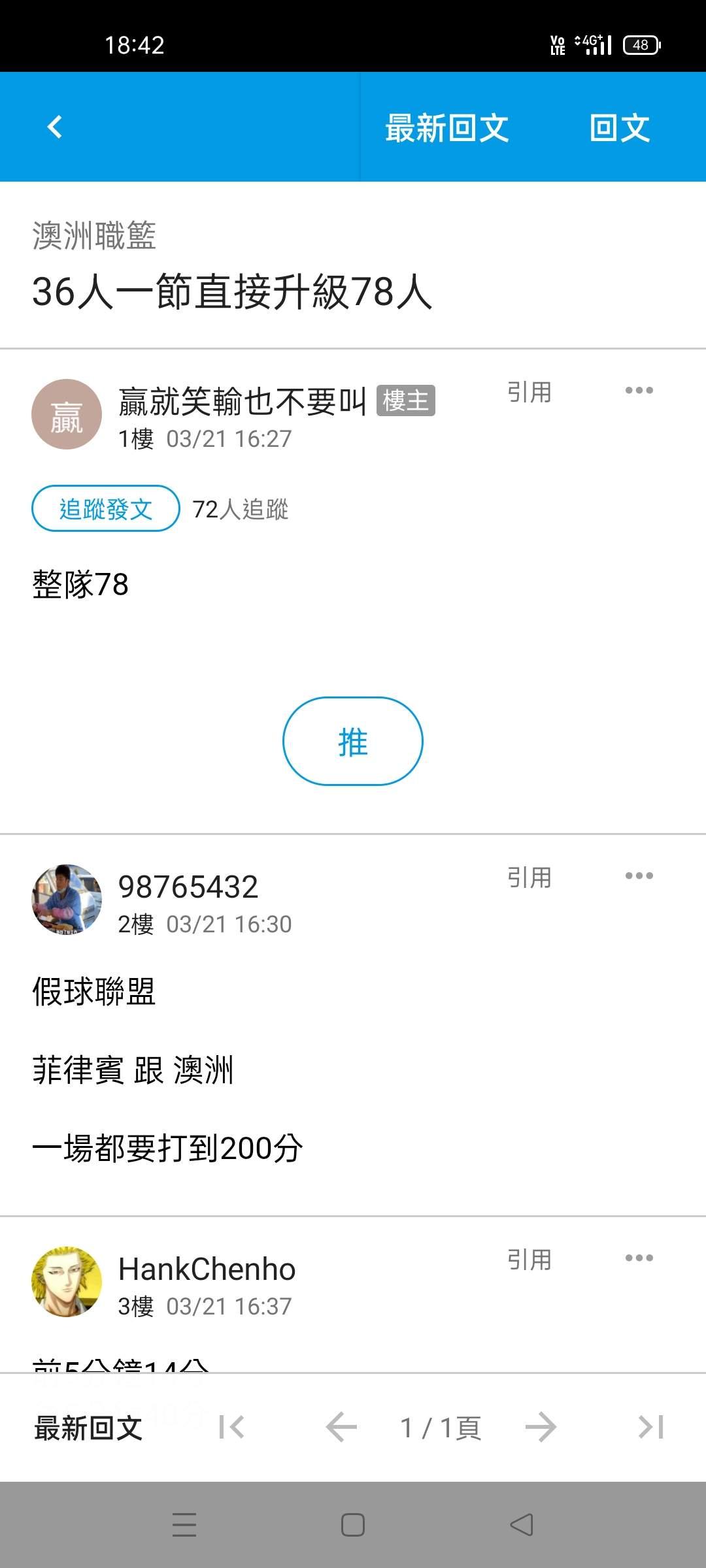
Task: Jump to 最新回文 in the bottom bar
Action: point(88,1428)
